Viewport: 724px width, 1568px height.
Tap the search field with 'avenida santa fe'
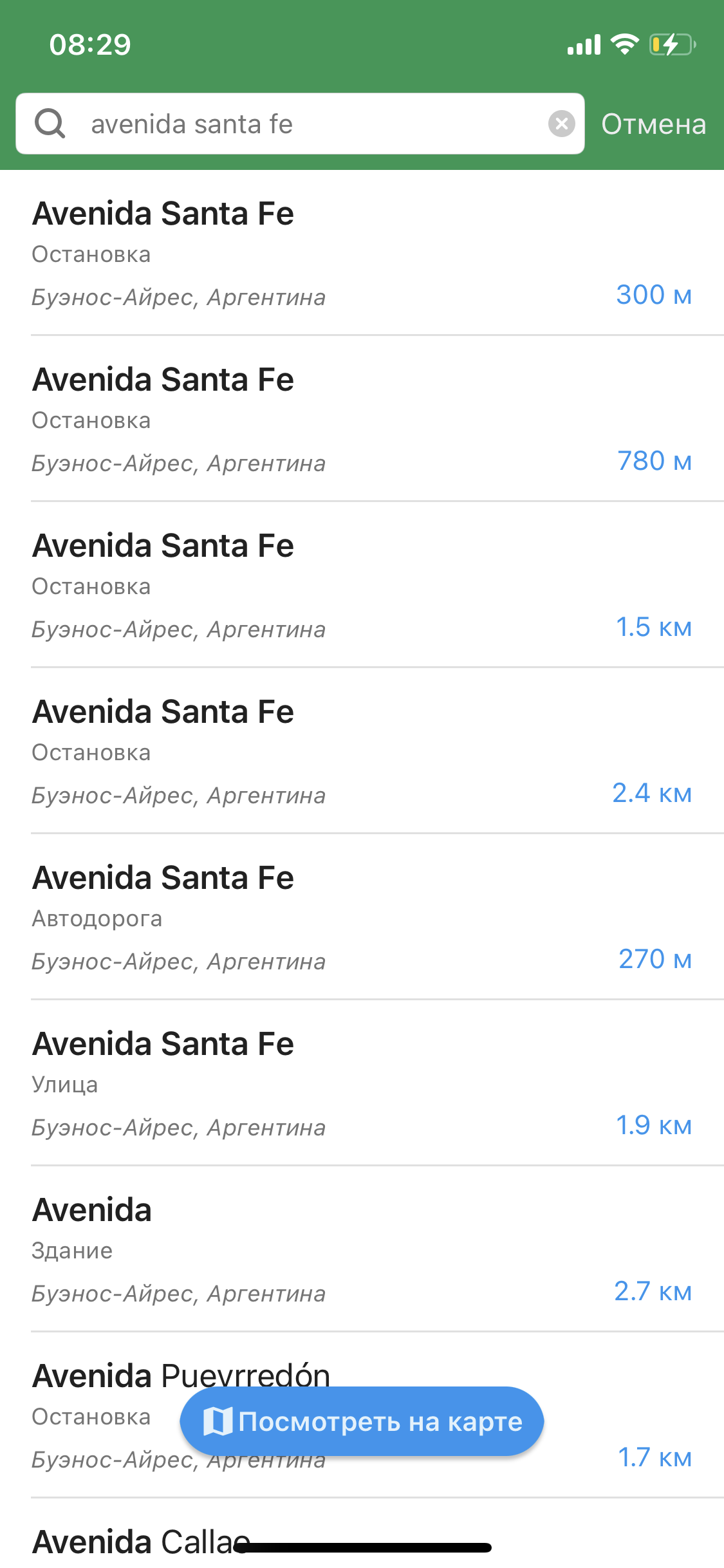click(309, 124)
